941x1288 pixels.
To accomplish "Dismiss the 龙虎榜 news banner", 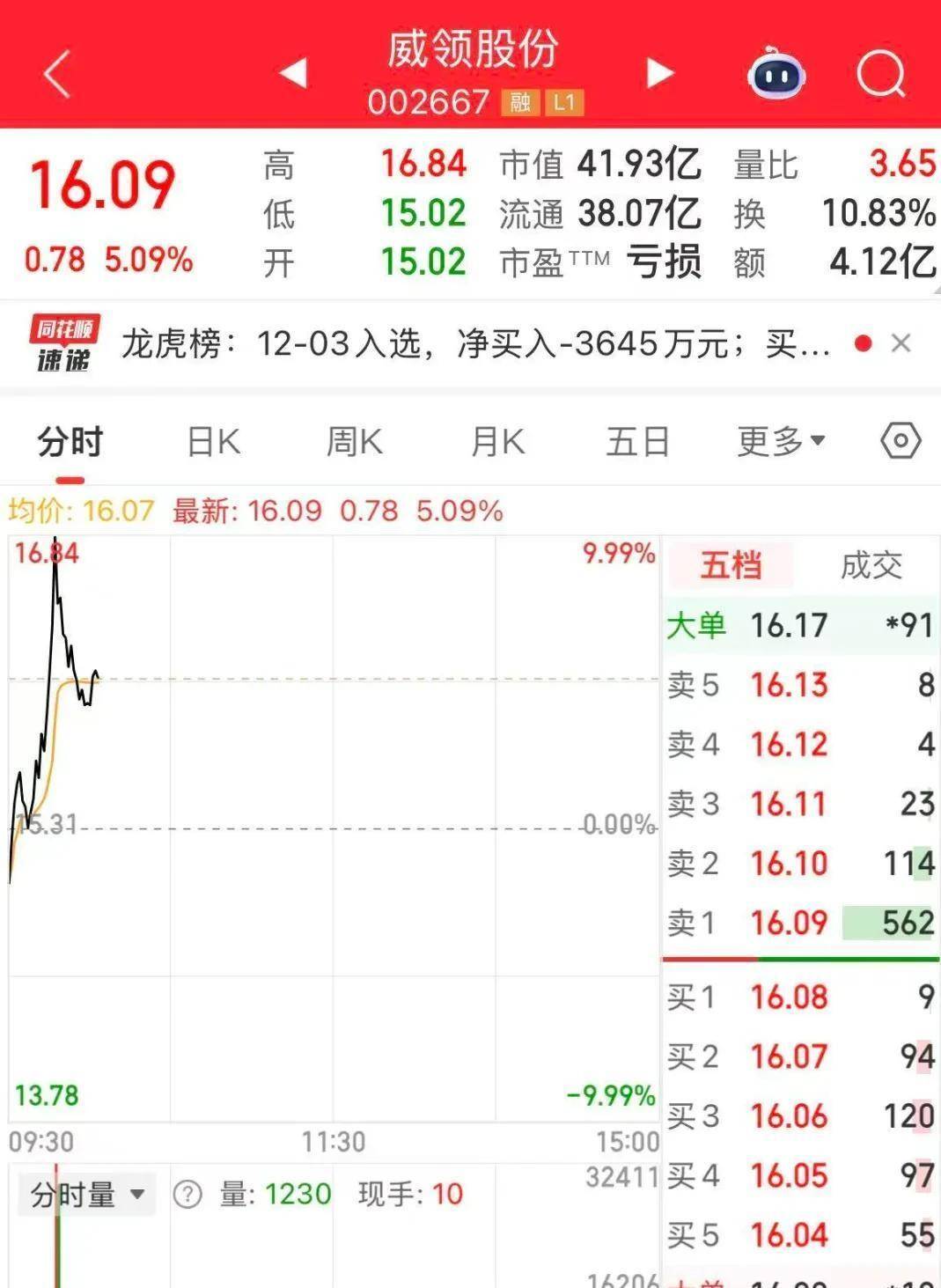I will [901, 343].
